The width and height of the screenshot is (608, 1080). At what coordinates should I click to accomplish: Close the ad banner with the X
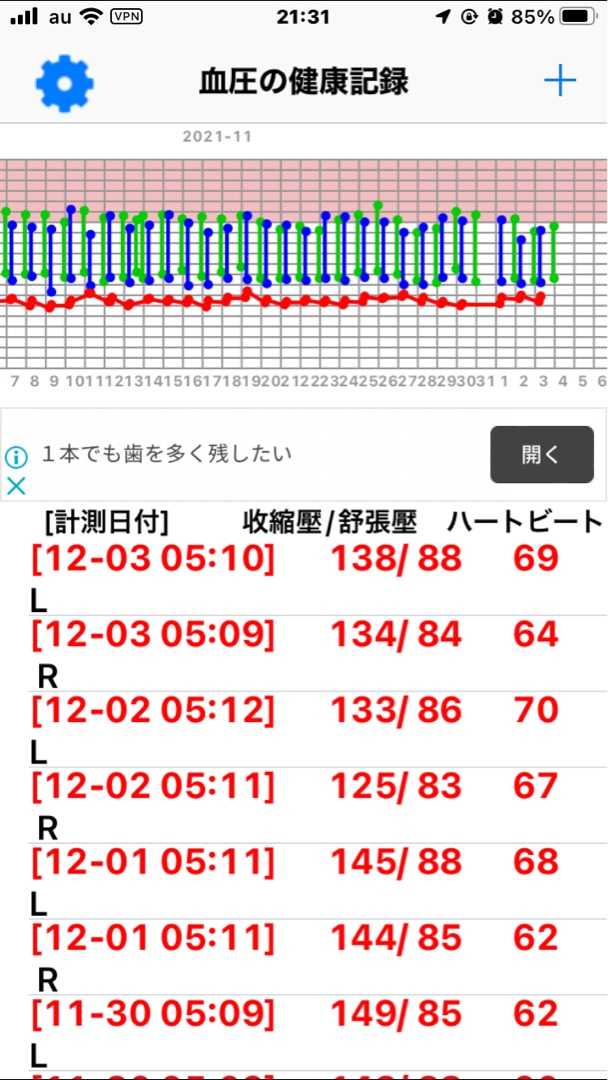point(16,487)
